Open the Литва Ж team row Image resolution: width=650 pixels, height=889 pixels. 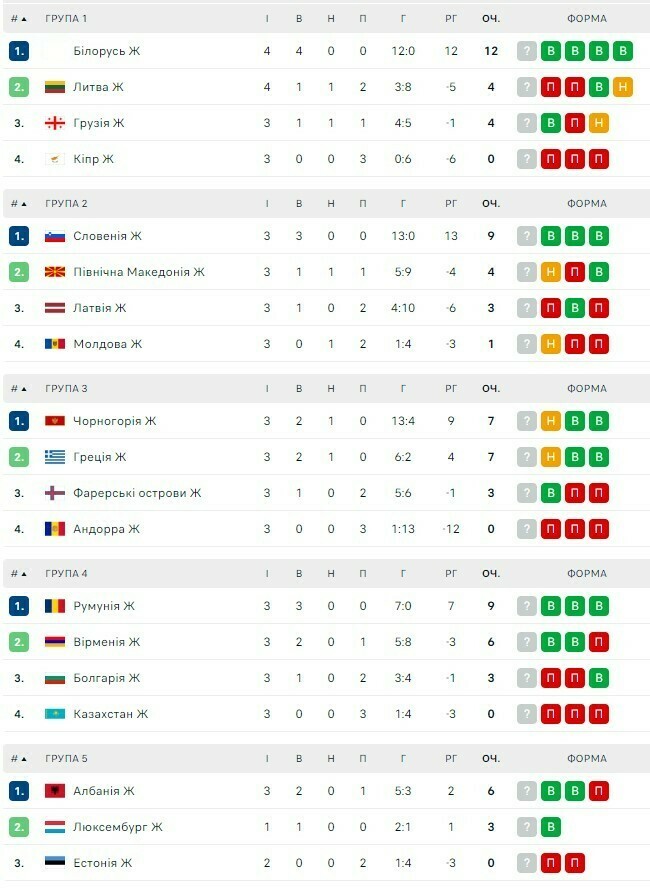98,87
